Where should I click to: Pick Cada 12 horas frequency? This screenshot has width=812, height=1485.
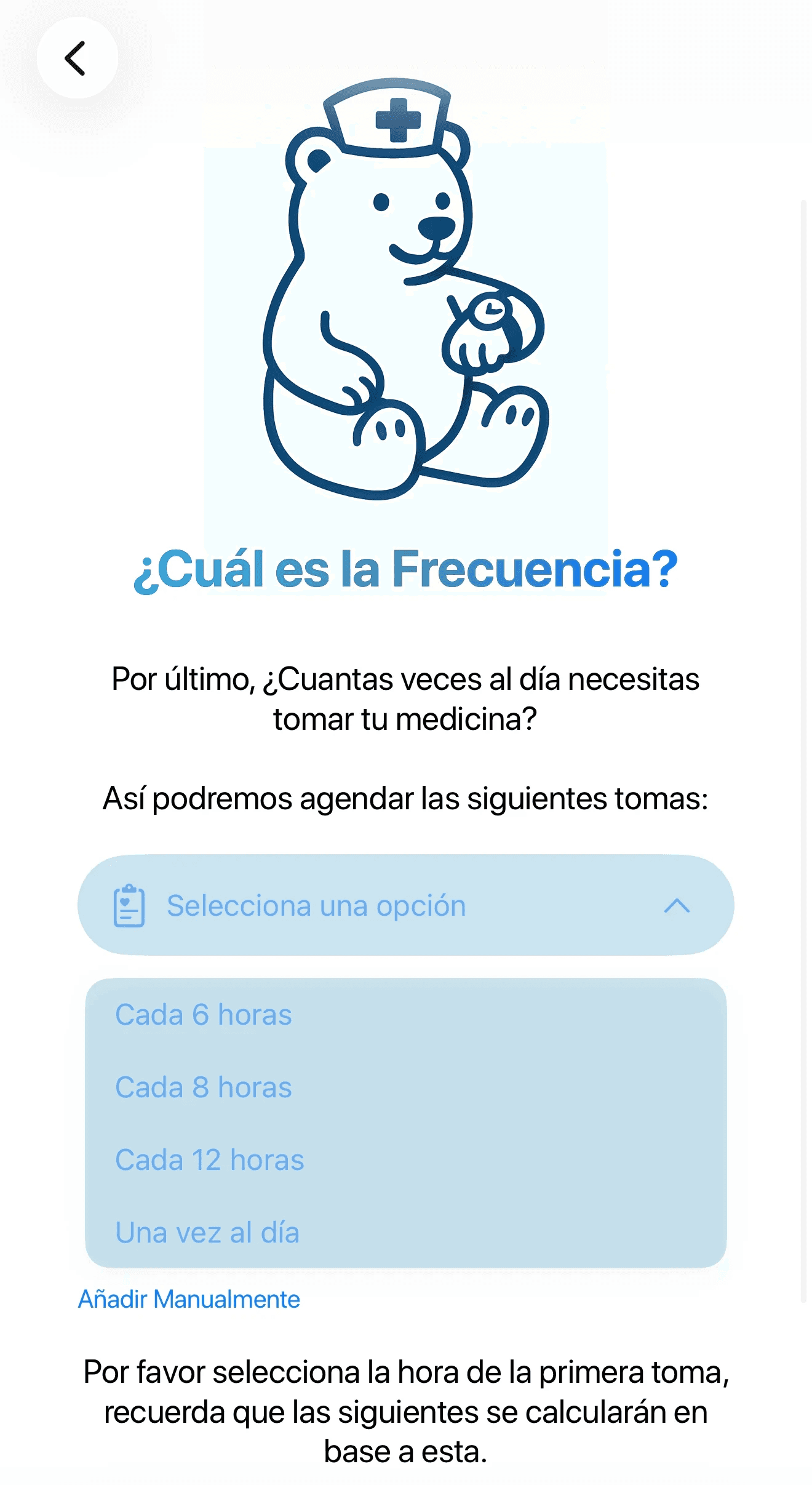click(x=405, y=1160)
